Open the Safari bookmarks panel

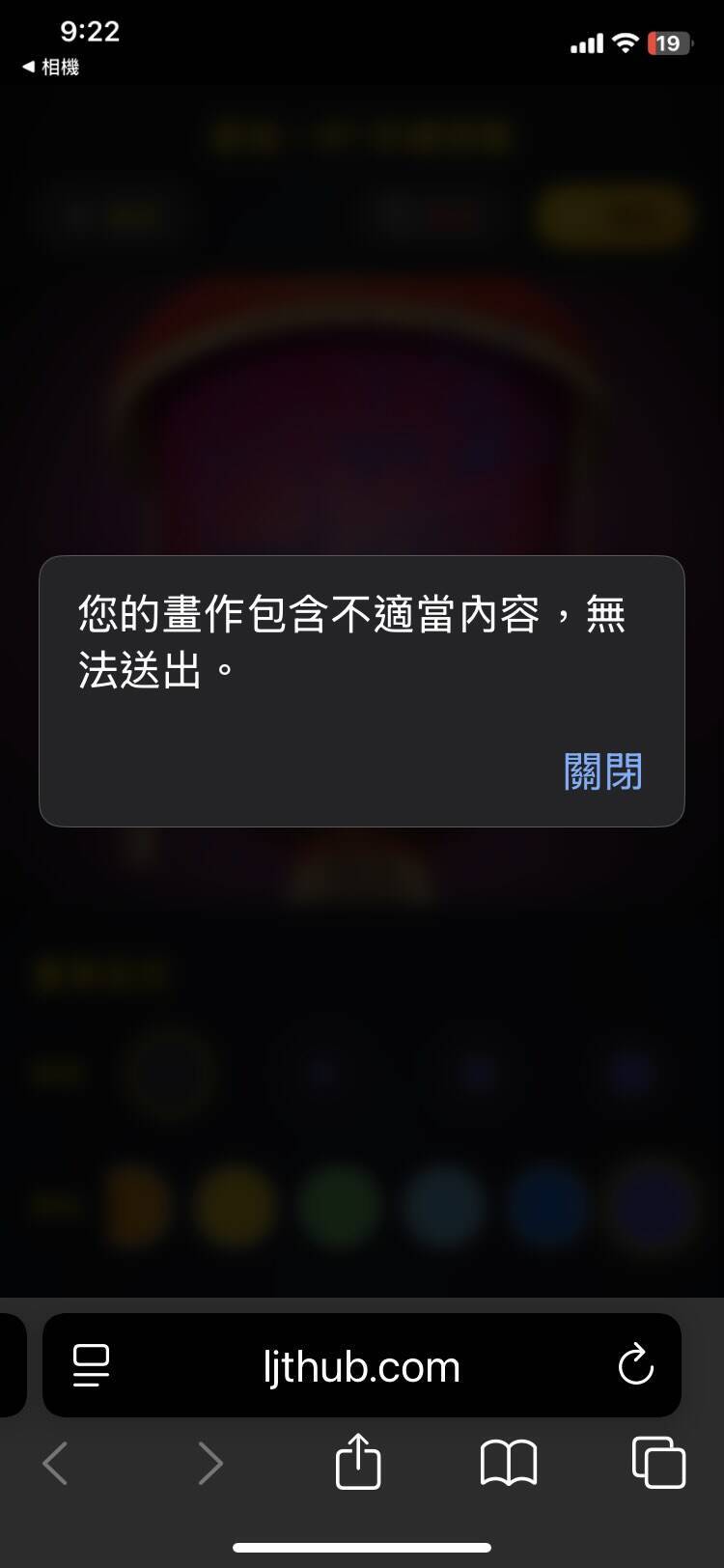pos(509,1464)
